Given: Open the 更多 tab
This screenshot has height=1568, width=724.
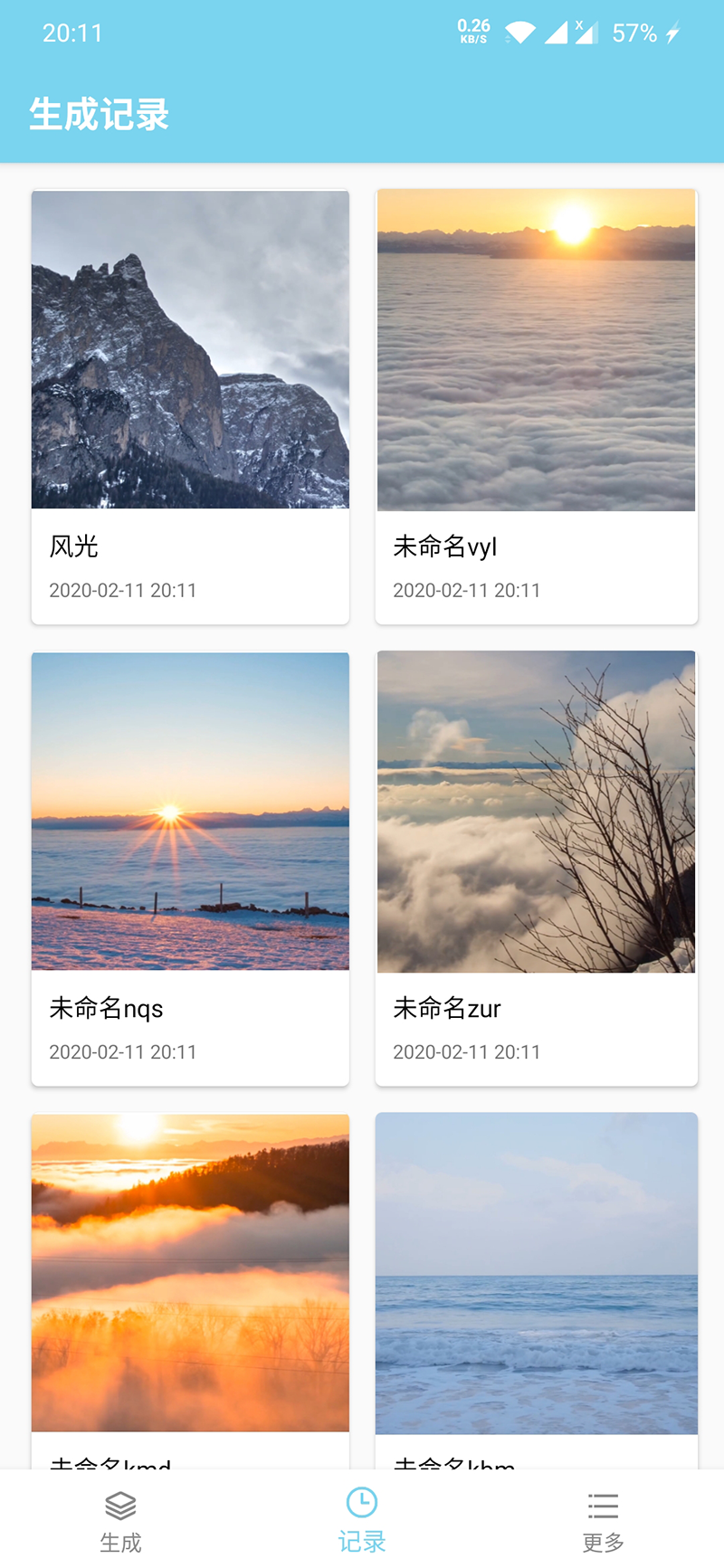Looking at the screenshot, I should click(x=603, y=1522).
